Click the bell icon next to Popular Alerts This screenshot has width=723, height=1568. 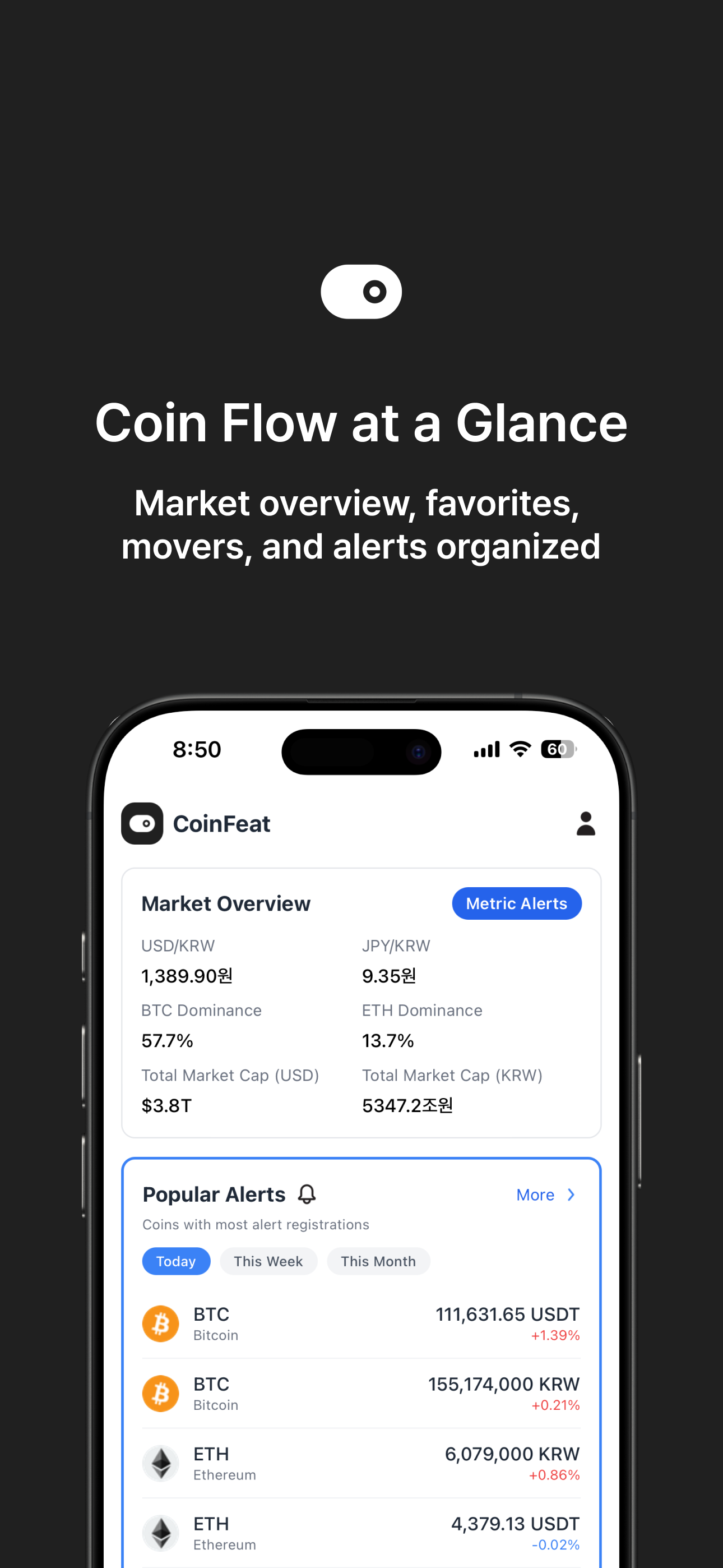click(307, 1195)
